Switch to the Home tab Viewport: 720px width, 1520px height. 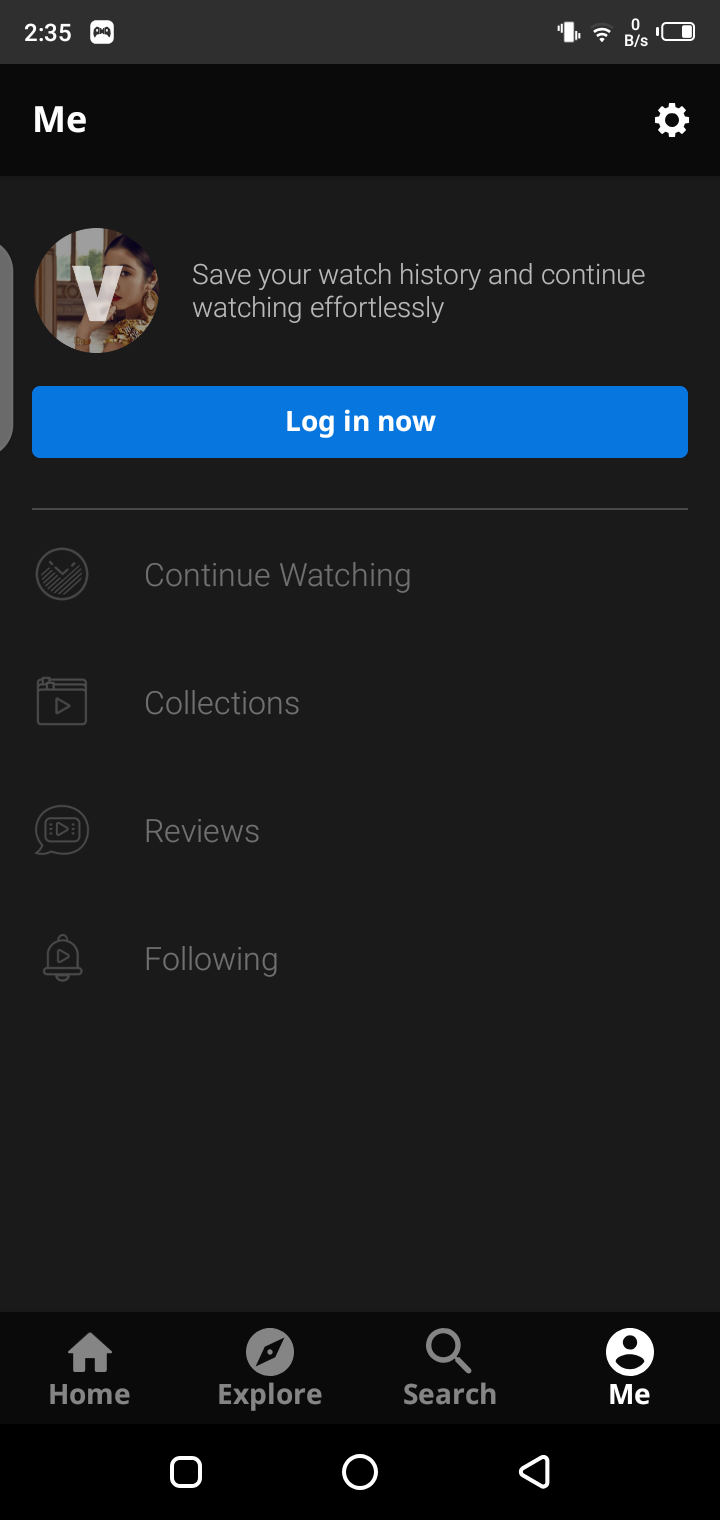90,1369
